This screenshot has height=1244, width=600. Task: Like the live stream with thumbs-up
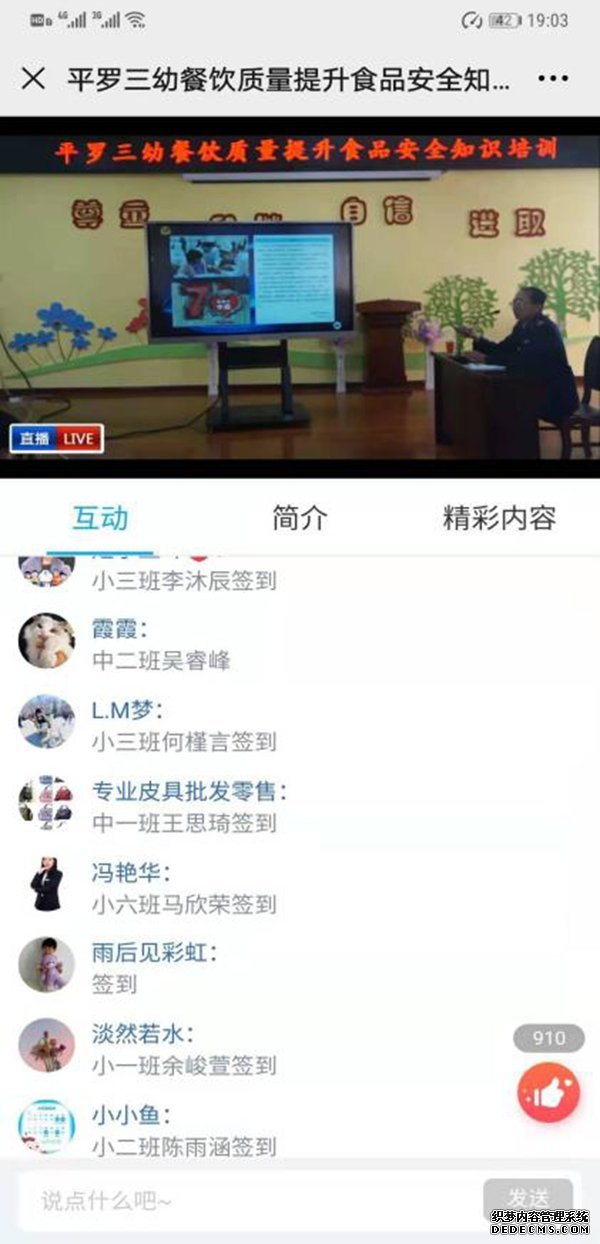tap(548, 1093)
